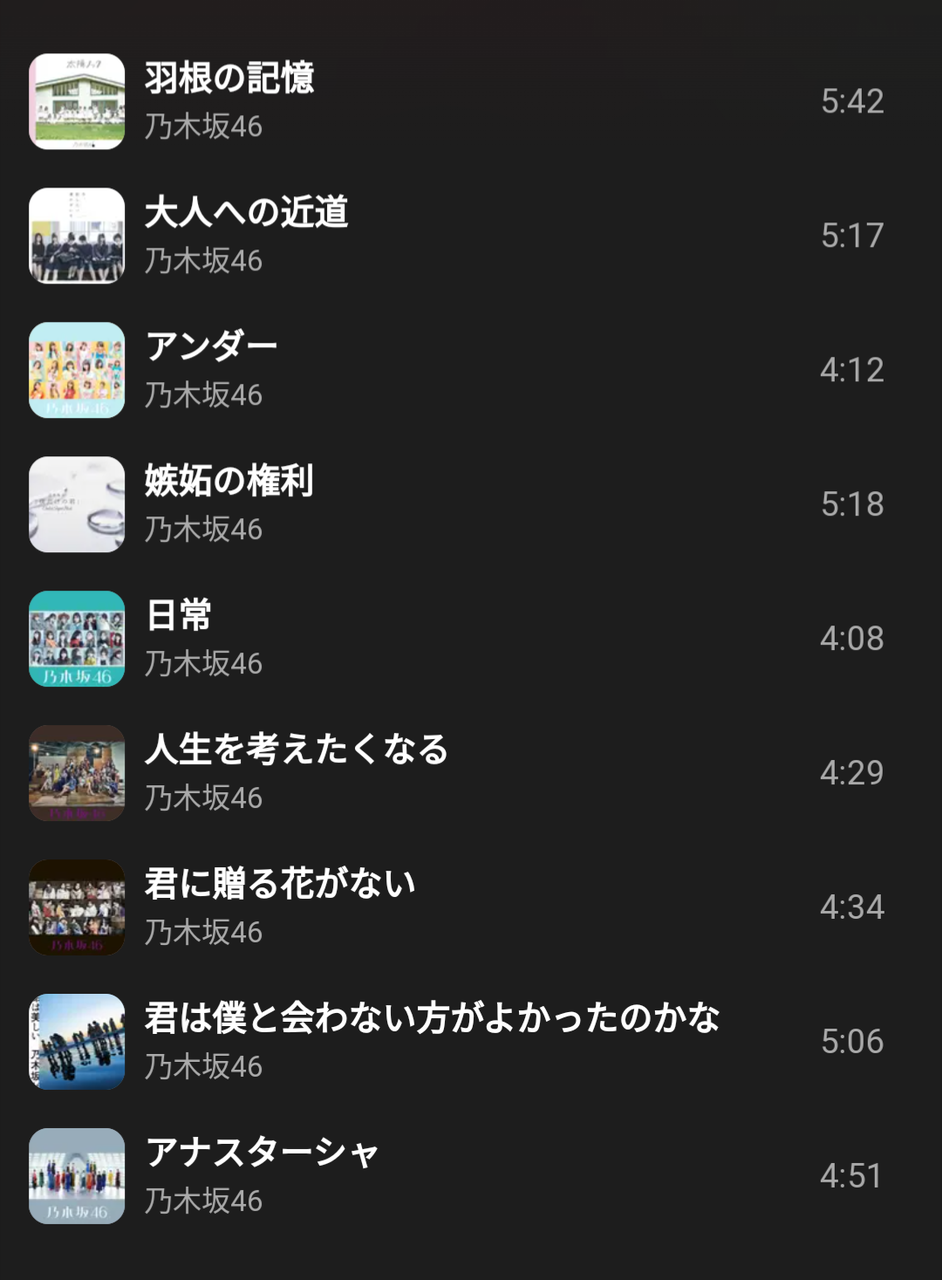Play 君は僕と会わない方がよかったのかな

tap(432, 1018)
